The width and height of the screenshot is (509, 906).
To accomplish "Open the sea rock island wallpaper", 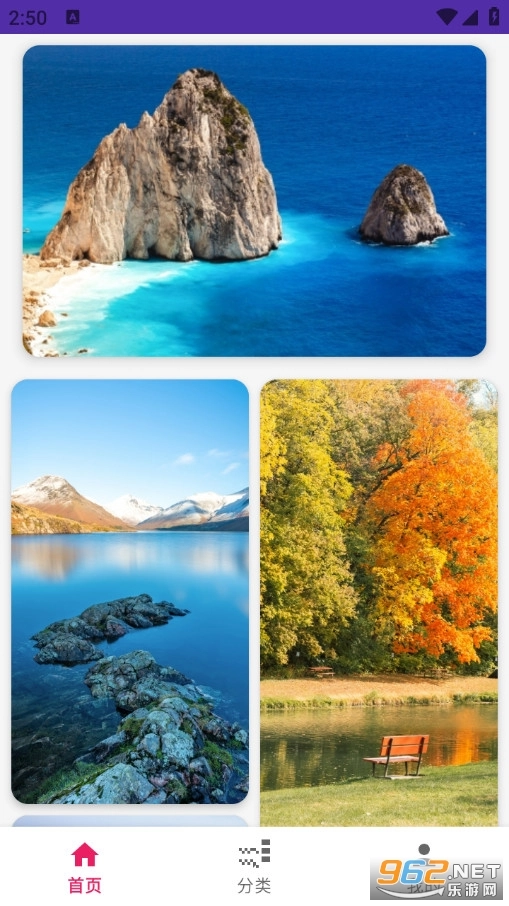I will coord(254,200).
